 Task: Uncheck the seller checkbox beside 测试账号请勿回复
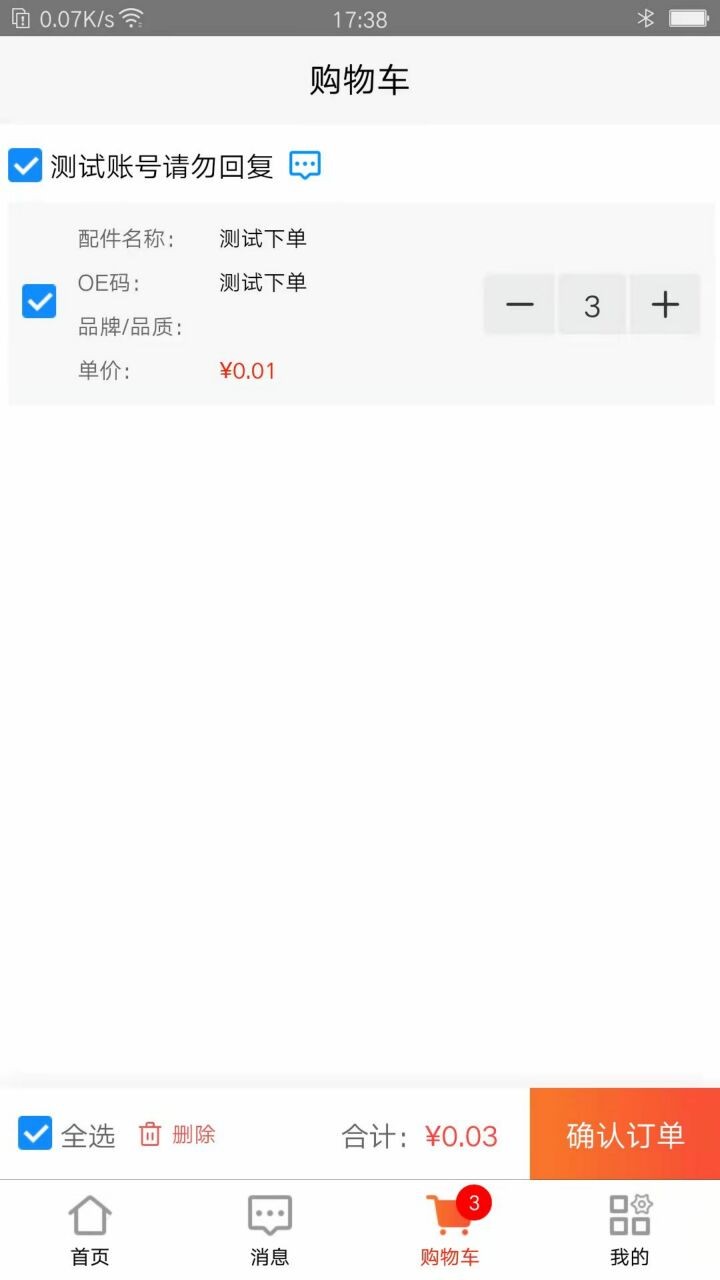click(x=24, y=165)
